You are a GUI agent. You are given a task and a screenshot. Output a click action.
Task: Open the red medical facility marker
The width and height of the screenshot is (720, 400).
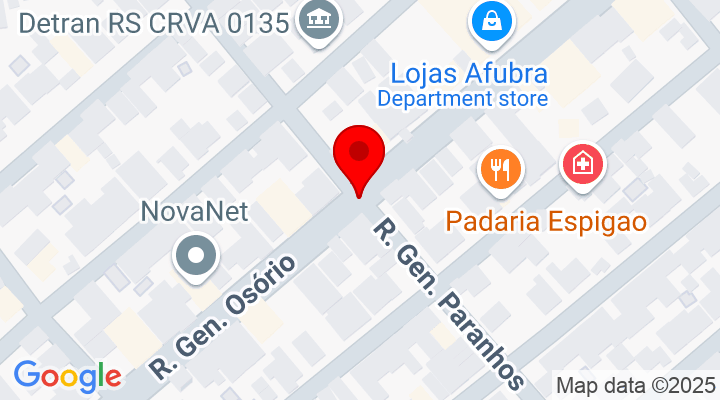tap(583, 163)
